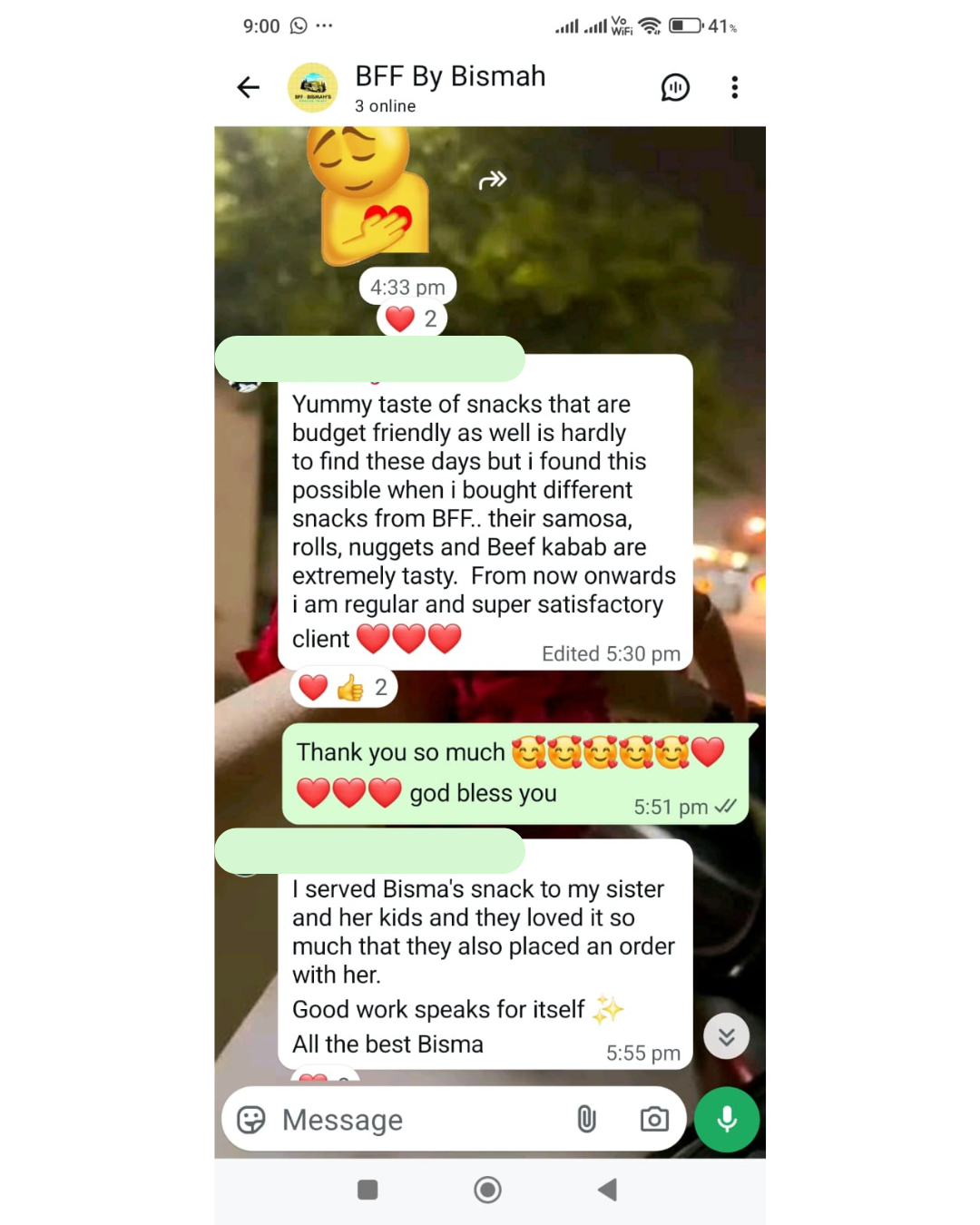980x1225 pixels.
Task: Forward the hugging heart sticker
Action: (x=492, y=181)
